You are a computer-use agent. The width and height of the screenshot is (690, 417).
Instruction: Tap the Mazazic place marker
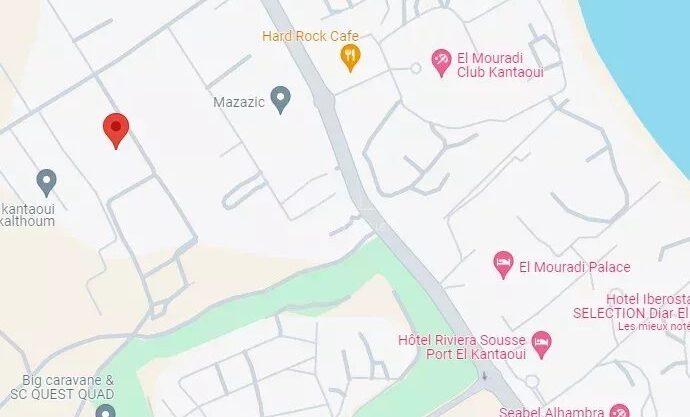tap(281, 99)
